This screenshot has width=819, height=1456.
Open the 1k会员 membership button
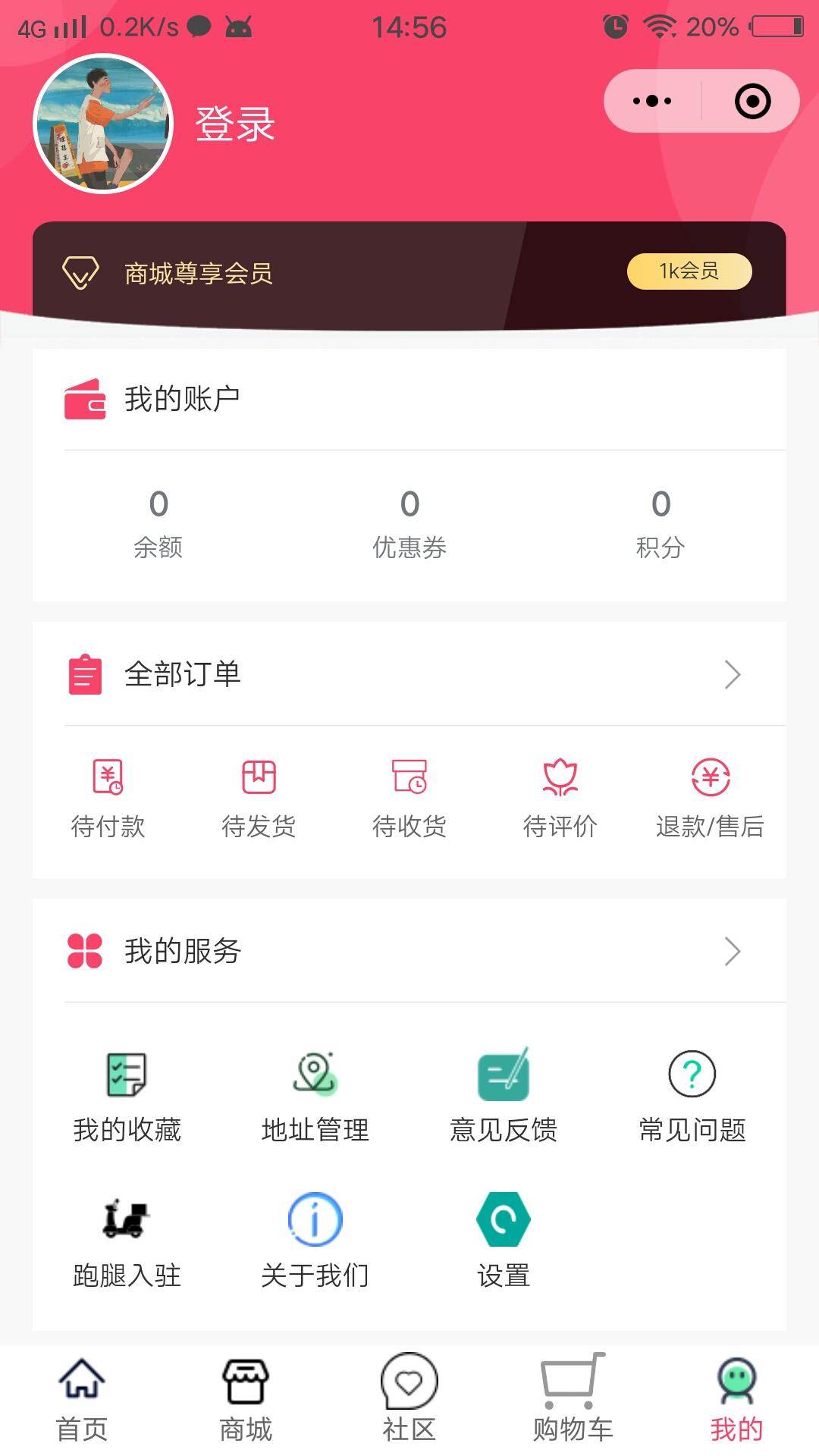coord(689,271)
